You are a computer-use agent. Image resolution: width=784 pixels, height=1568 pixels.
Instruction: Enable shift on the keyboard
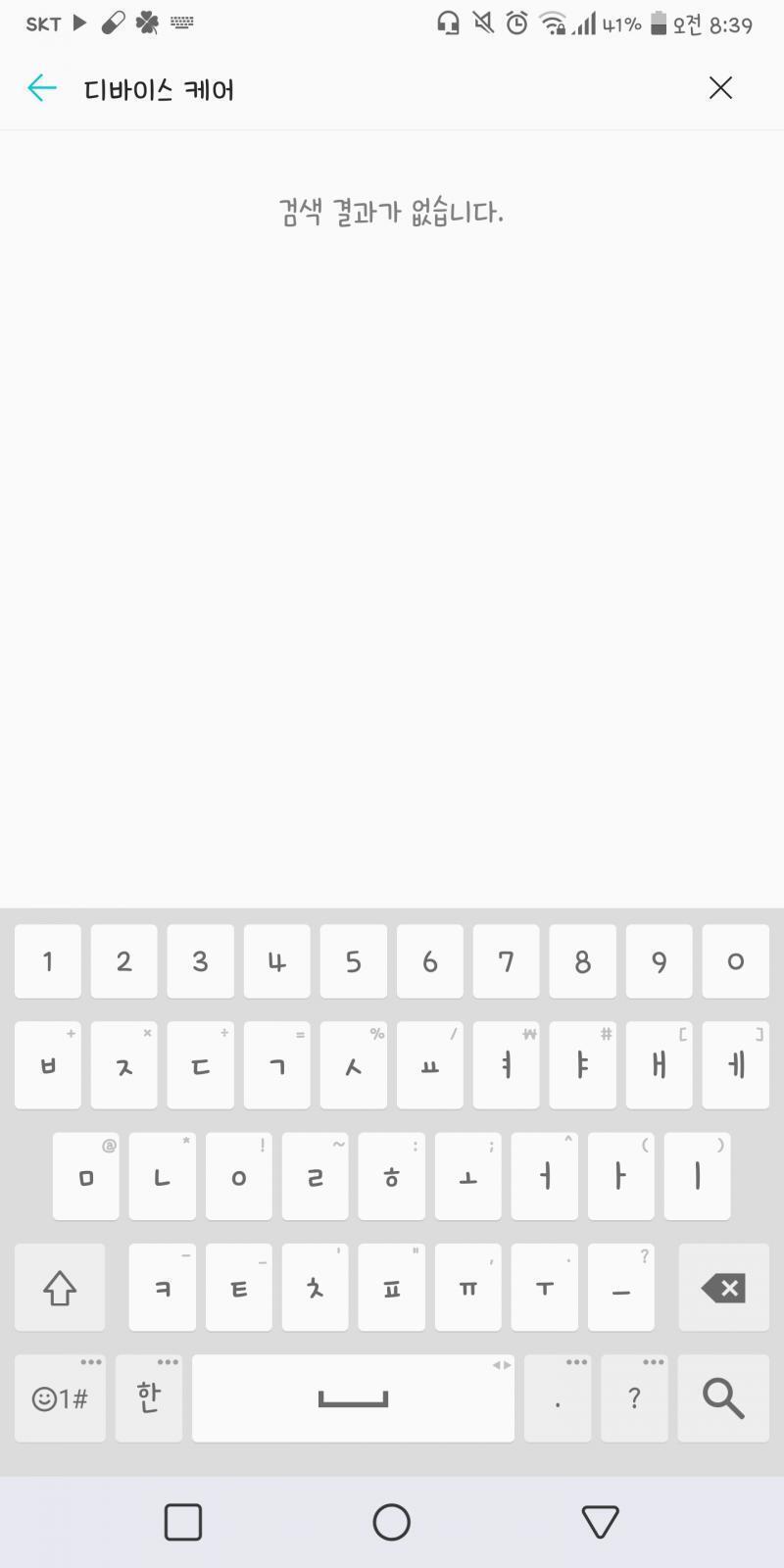pos(60,1288)
